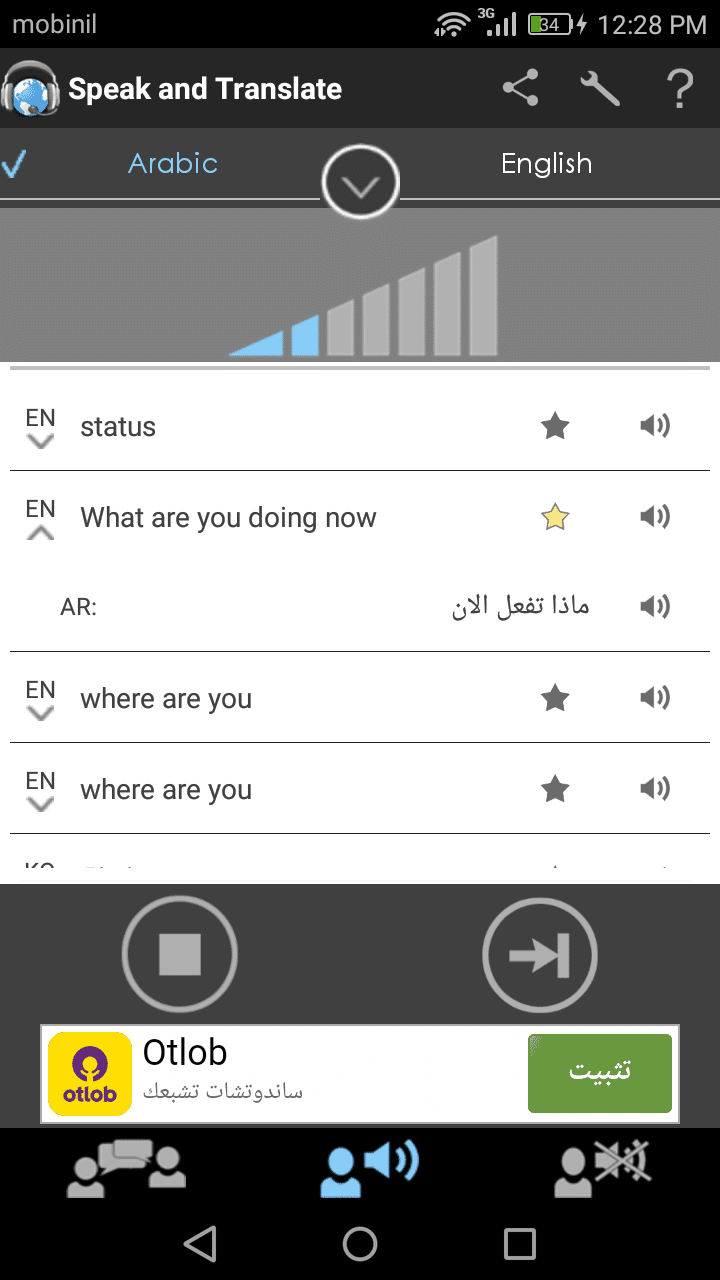The width and height of the screenshot is (720, 1280).
Task: Share via the app bar share icon
Action: pyautogui.click(x=521, y=89)
